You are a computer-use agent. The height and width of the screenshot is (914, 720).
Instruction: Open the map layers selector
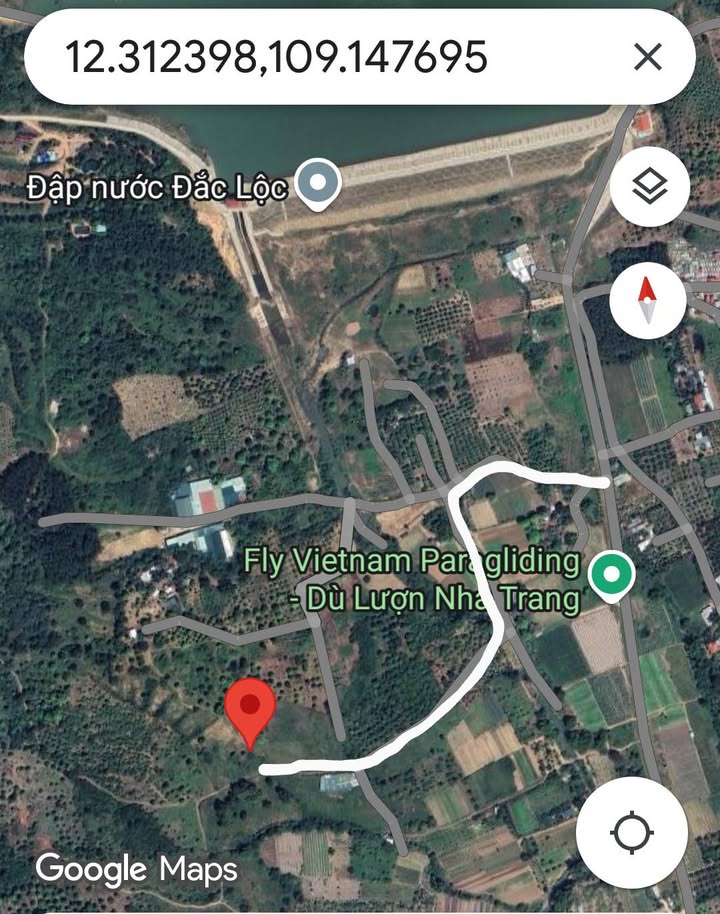tap(649, 186)
